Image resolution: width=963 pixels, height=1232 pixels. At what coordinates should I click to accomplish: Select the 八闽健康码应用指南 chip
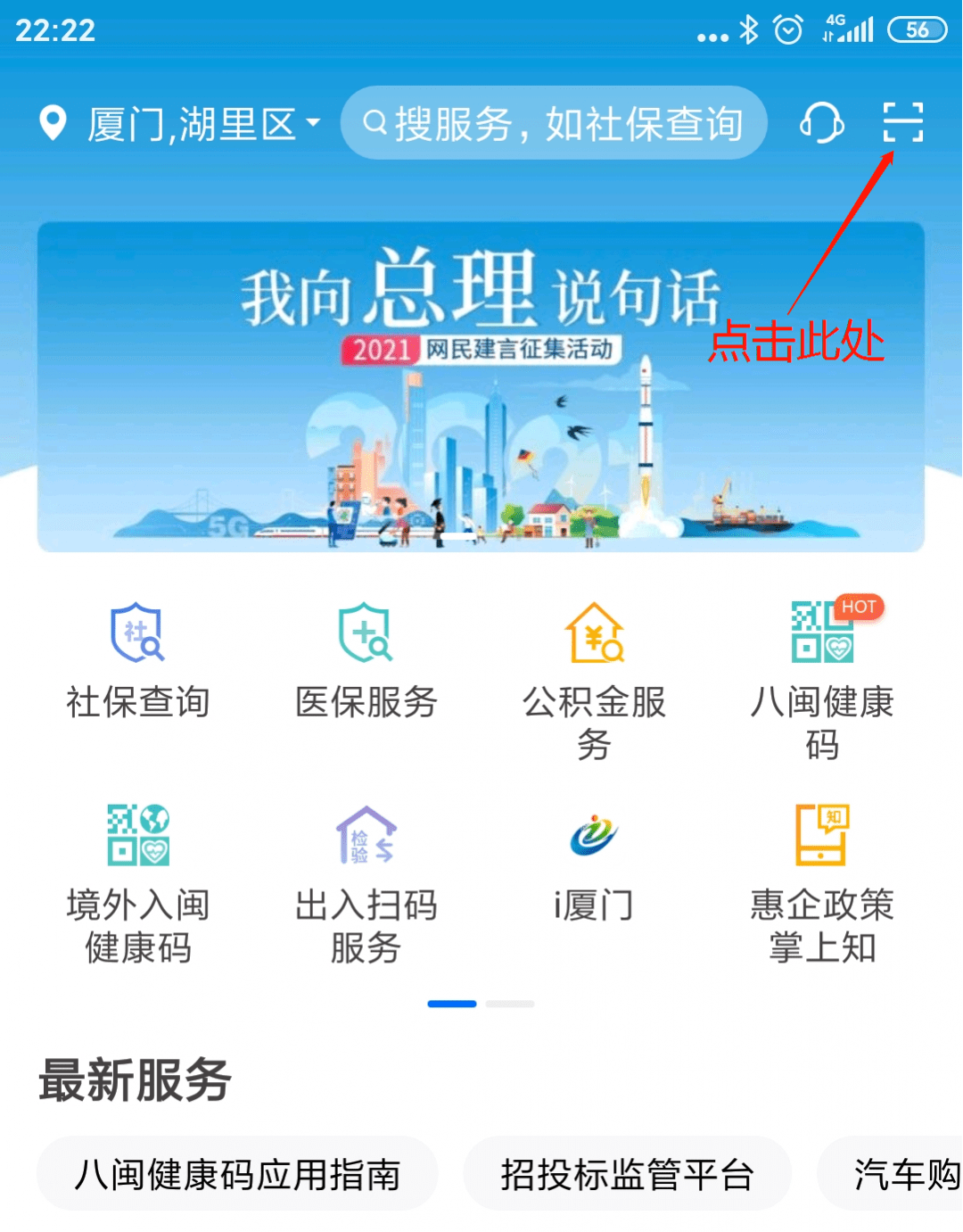[237, 1174]
